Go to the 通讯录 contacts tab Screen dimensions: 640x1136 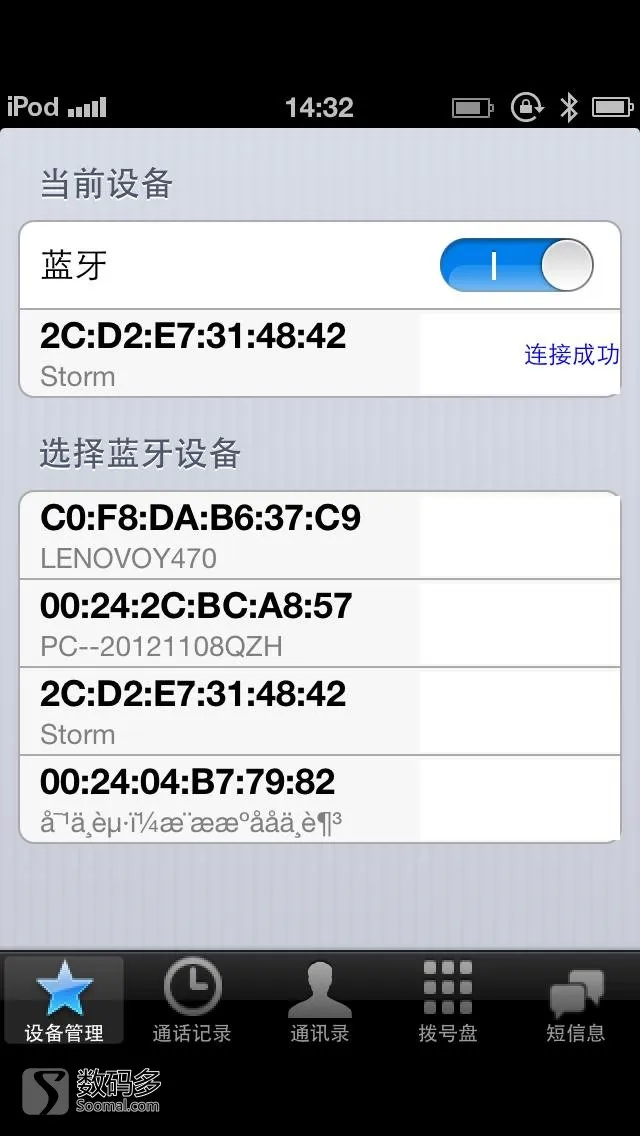click(320, 1000)
